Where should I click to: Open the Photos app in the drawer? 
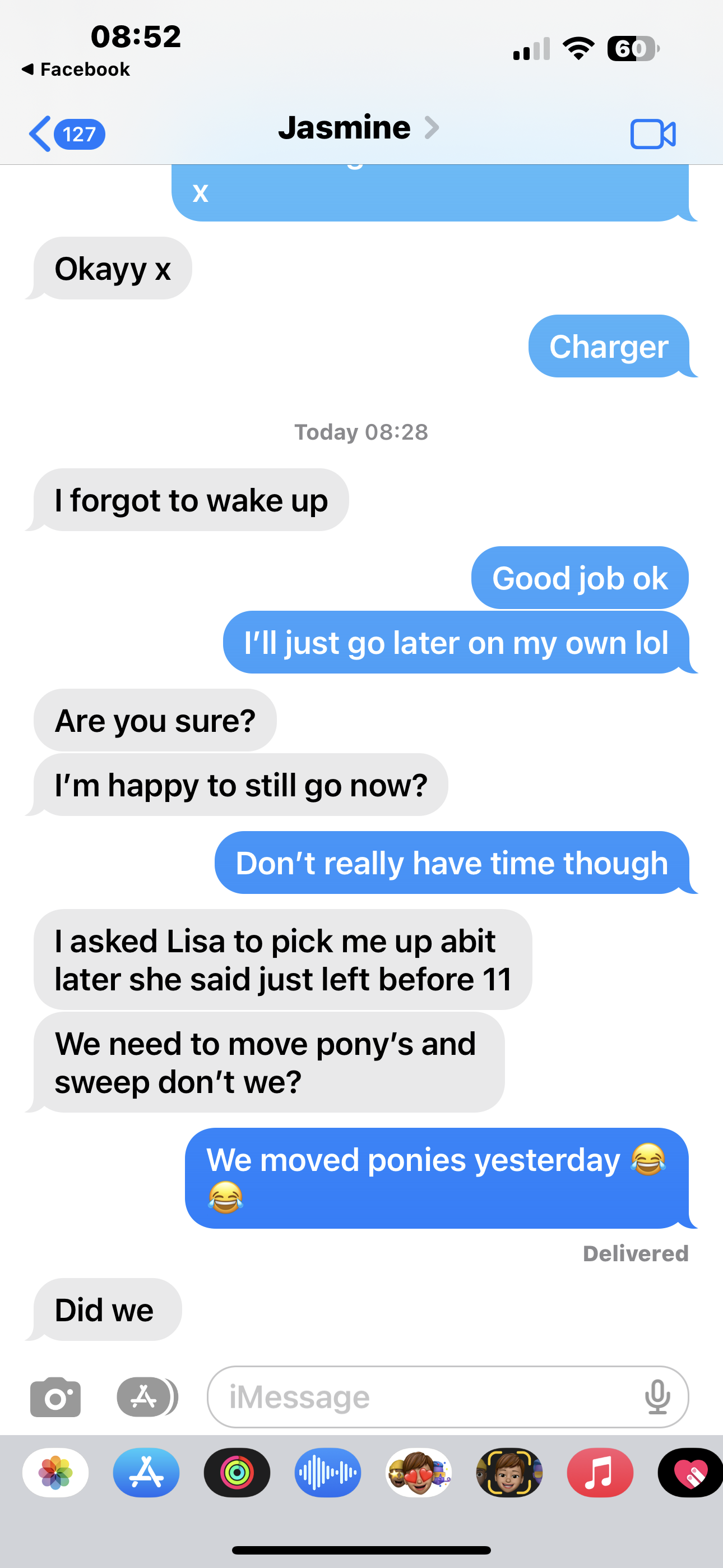55,1473
